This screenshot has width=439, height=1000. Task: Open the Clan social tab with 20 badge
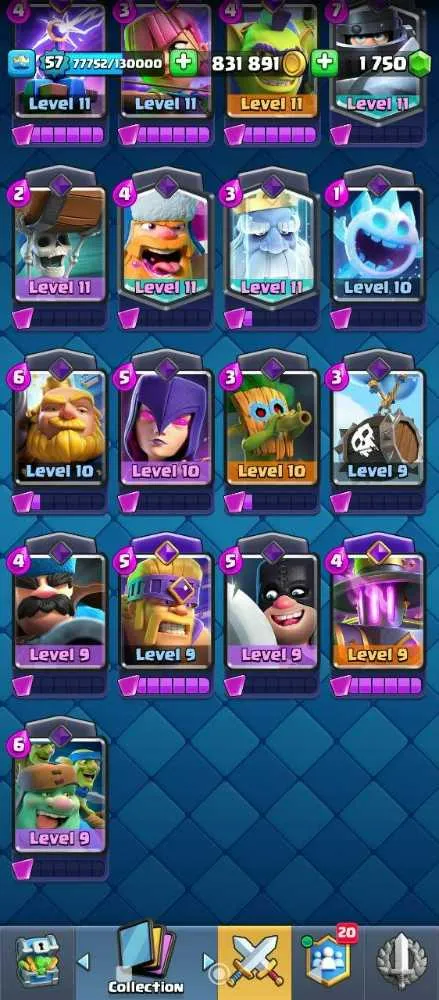328,962
